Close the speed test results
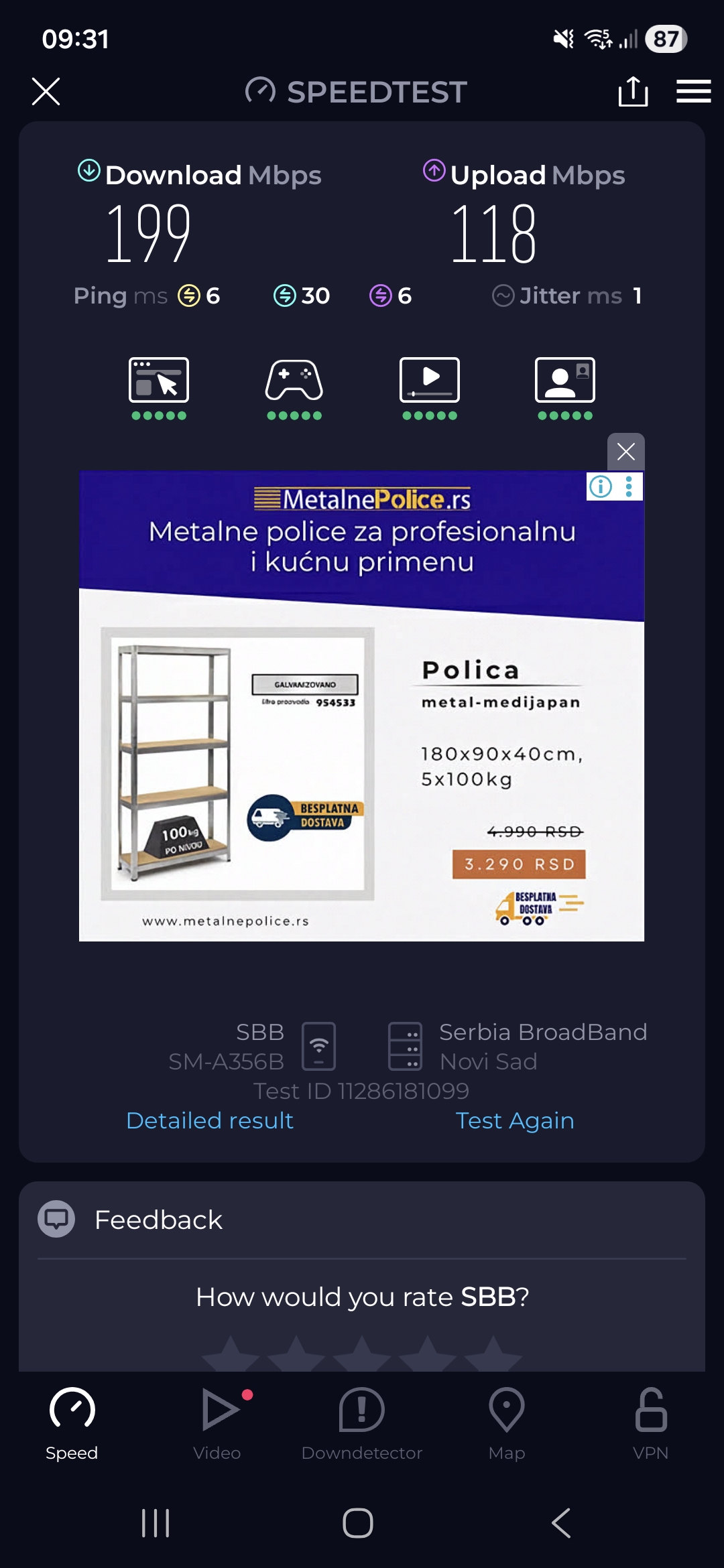Image resolution: width=724 pixels, height=1568 pixels. pos(46,91)
